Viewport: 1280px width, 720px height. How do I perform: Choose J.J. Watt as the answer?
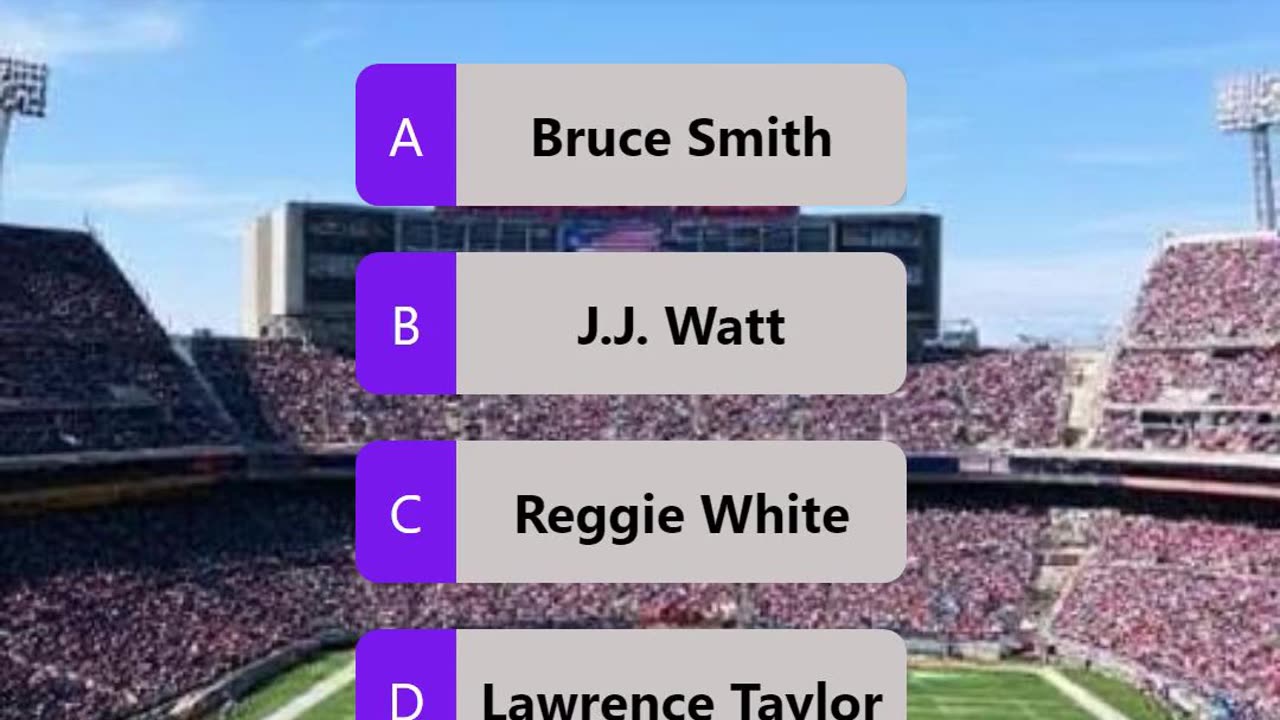631,324
